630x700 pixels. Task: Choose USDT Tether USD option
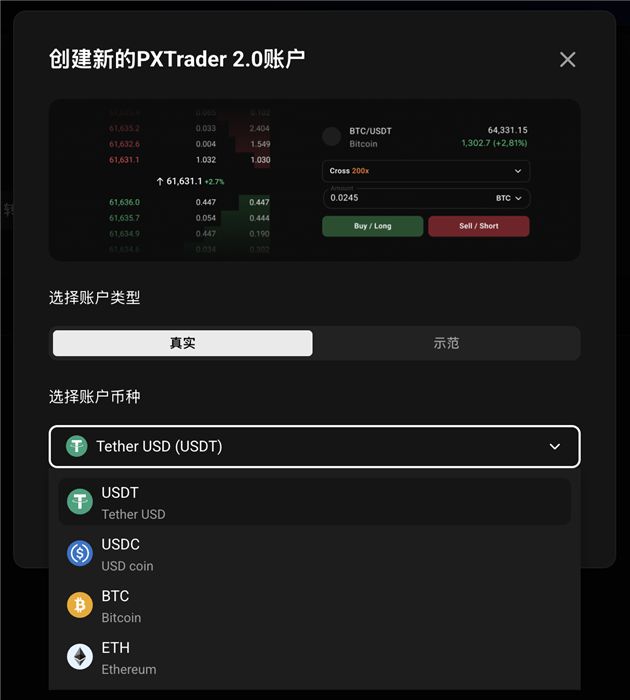314,502
